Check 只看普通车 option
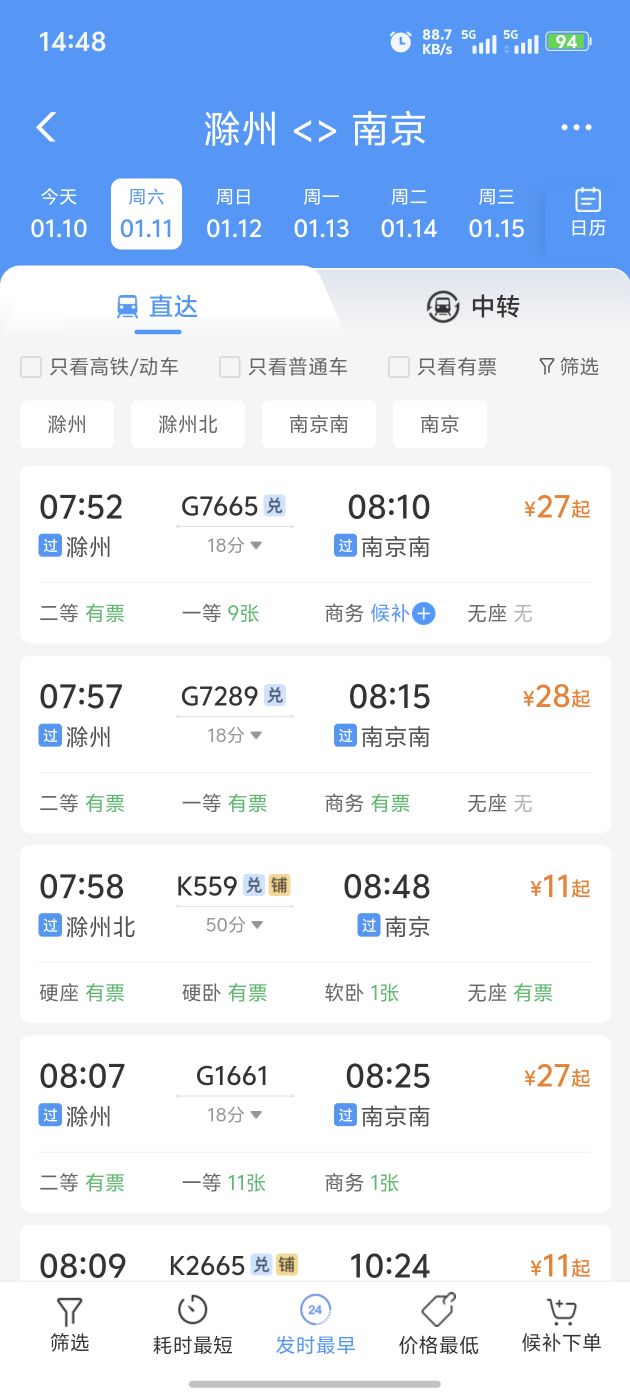The width and height of the screenshot is (630, 1400). [x=284, y=367]
